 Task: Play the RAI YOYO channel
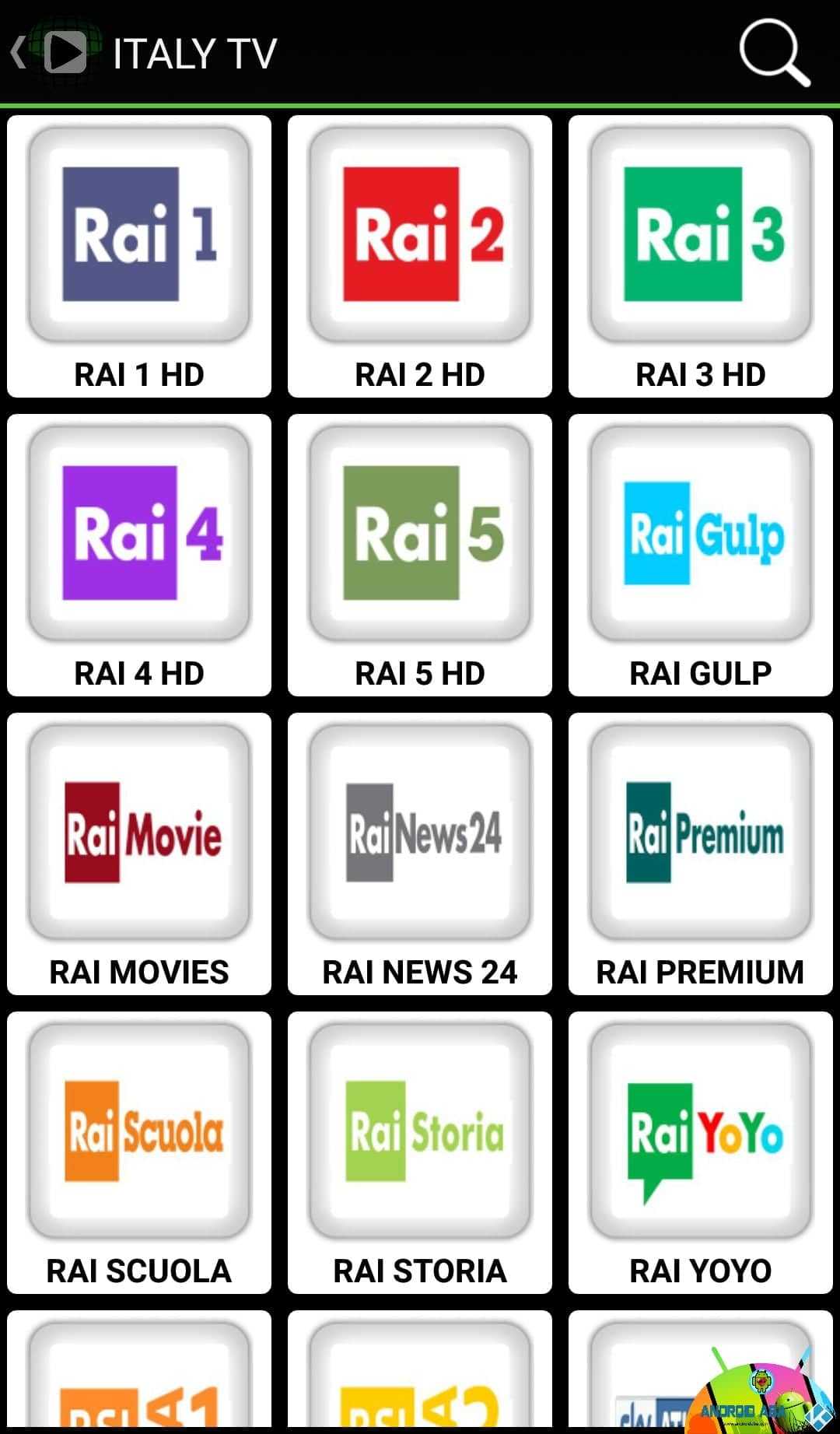[701, 1152]
